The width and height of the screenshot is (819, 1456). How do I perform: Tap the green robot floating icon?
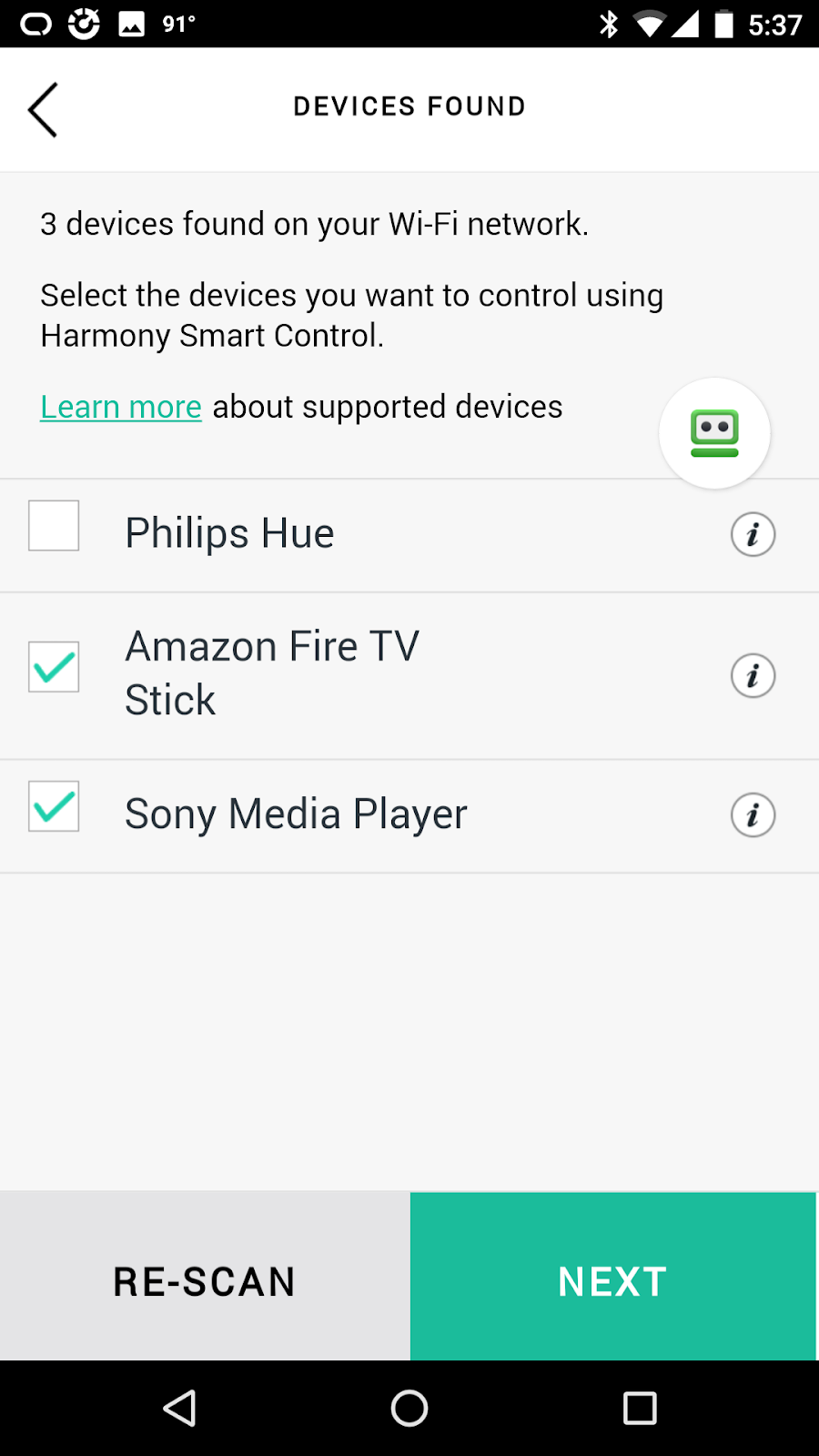[x=714, y=433]
